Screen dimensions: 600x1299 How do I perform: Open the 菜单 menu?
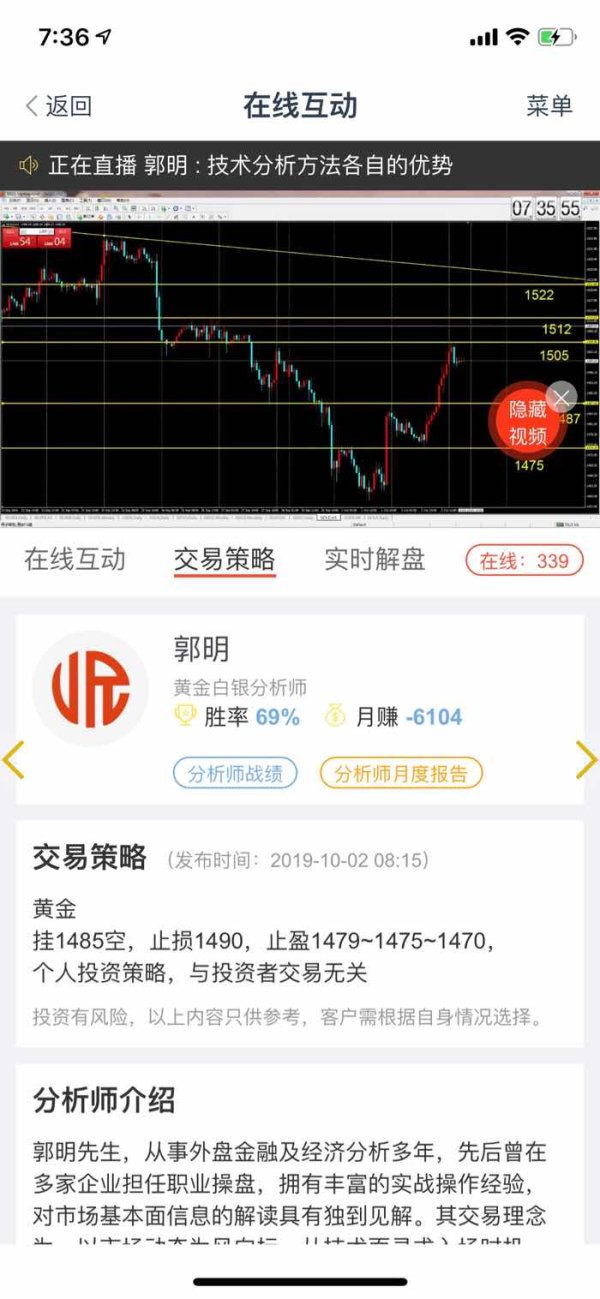[x=549, y=106]
